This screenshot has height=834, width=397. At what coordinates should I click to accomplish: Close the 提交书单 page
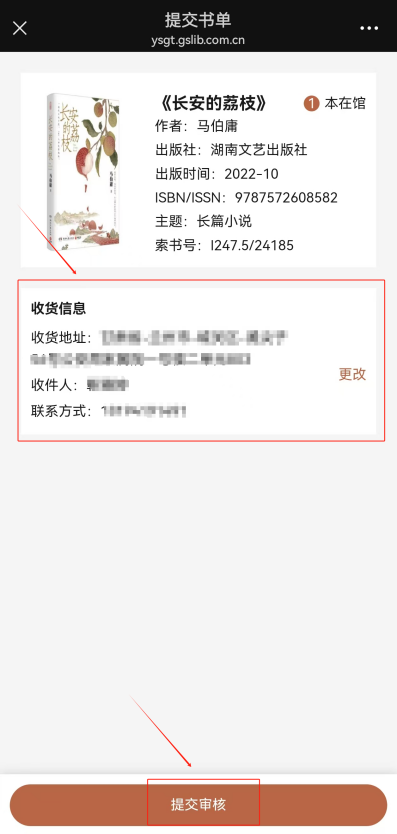tap(20, 28)
